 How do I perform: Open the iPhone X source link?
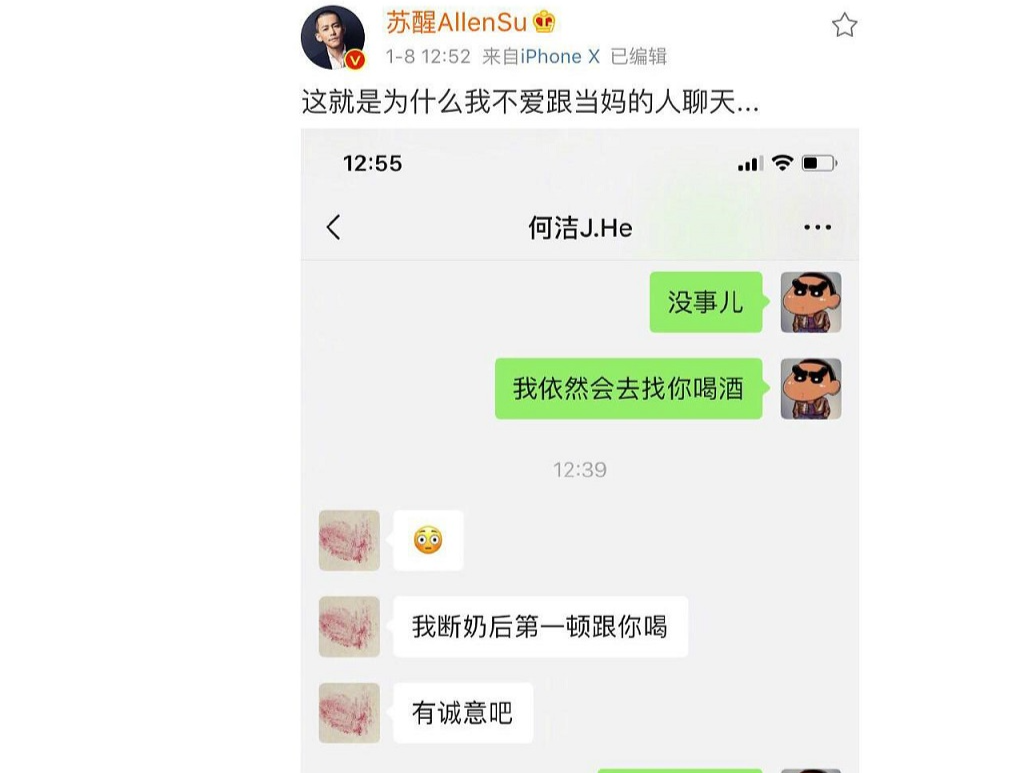point(560,57)
